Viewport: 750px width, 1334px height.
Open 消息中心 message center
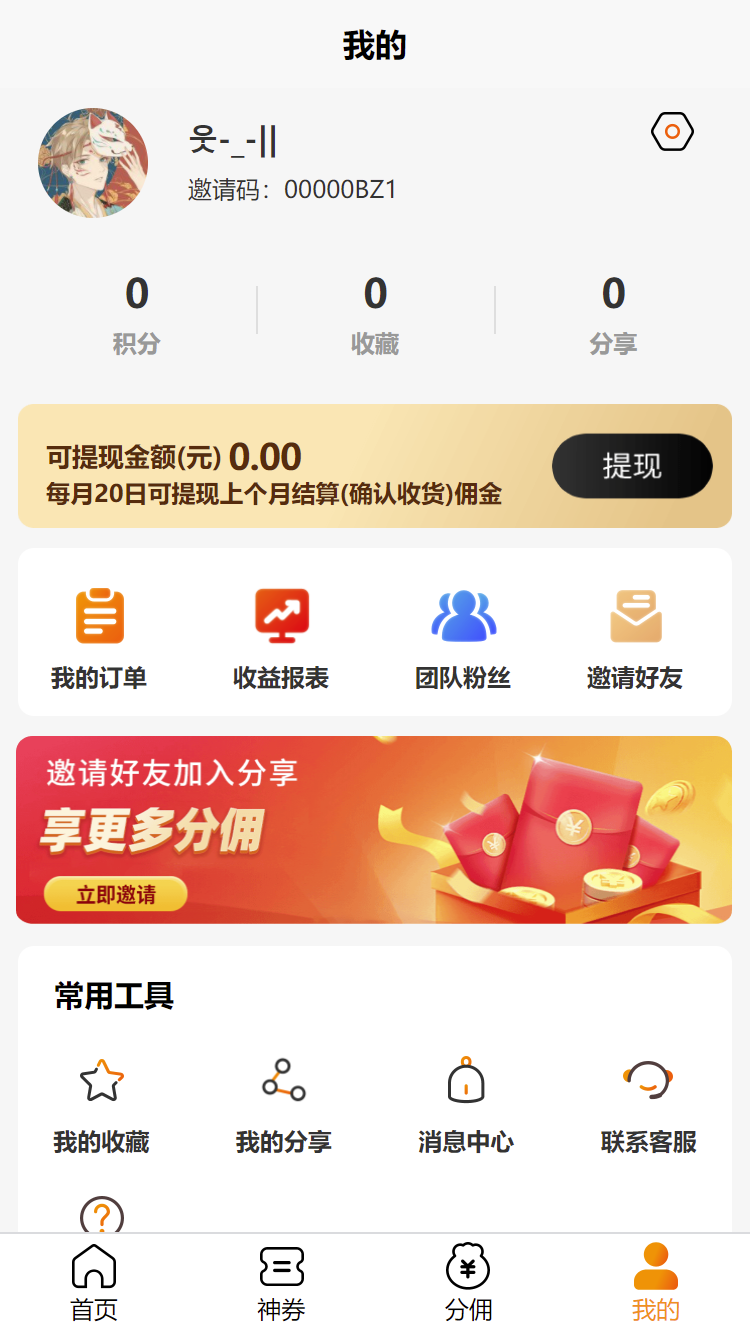tap(465, 1105)
